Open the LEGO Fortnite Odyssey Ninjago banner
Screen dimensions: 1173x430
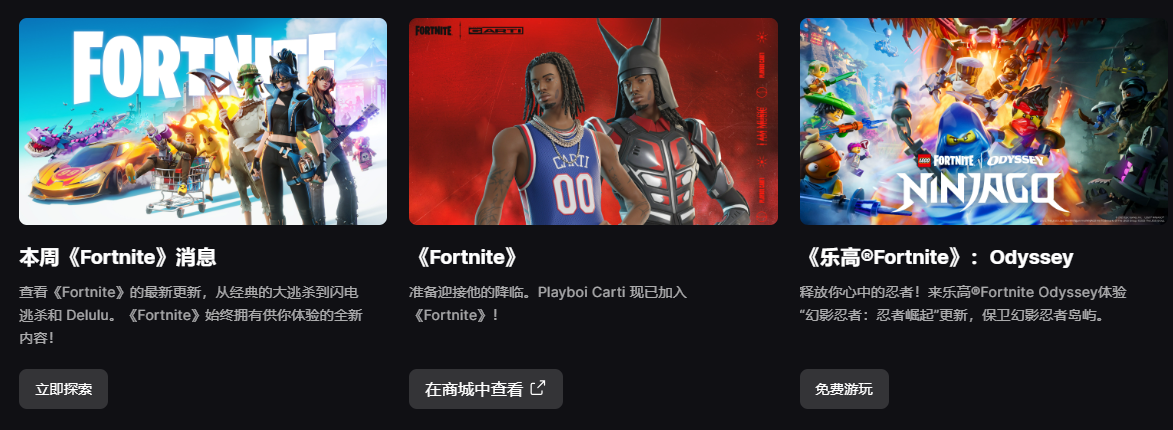click(983, 121)
